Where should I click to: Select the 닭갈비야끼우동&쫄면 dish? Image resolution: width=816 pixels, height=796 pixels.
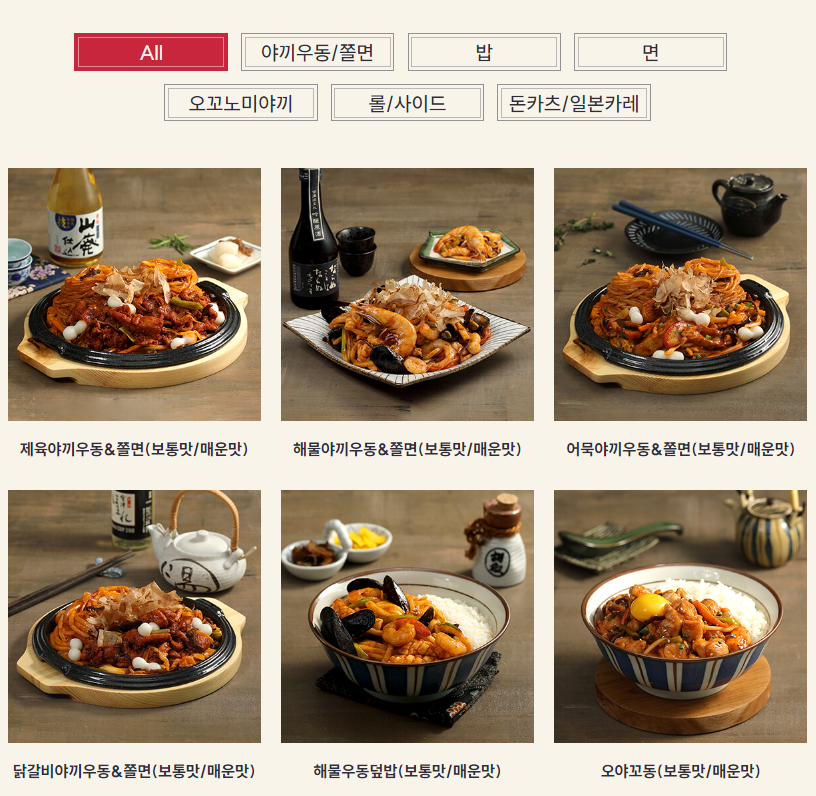tap(134, 616)
